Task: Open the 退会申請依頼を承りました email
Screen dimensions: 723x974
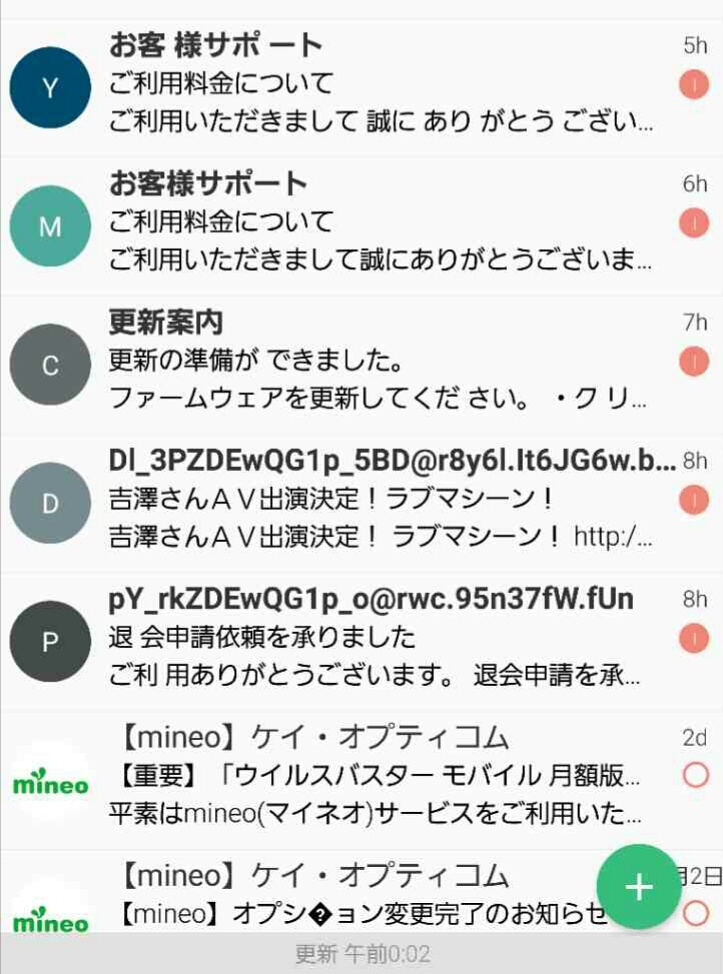Action: pos(380,637)
